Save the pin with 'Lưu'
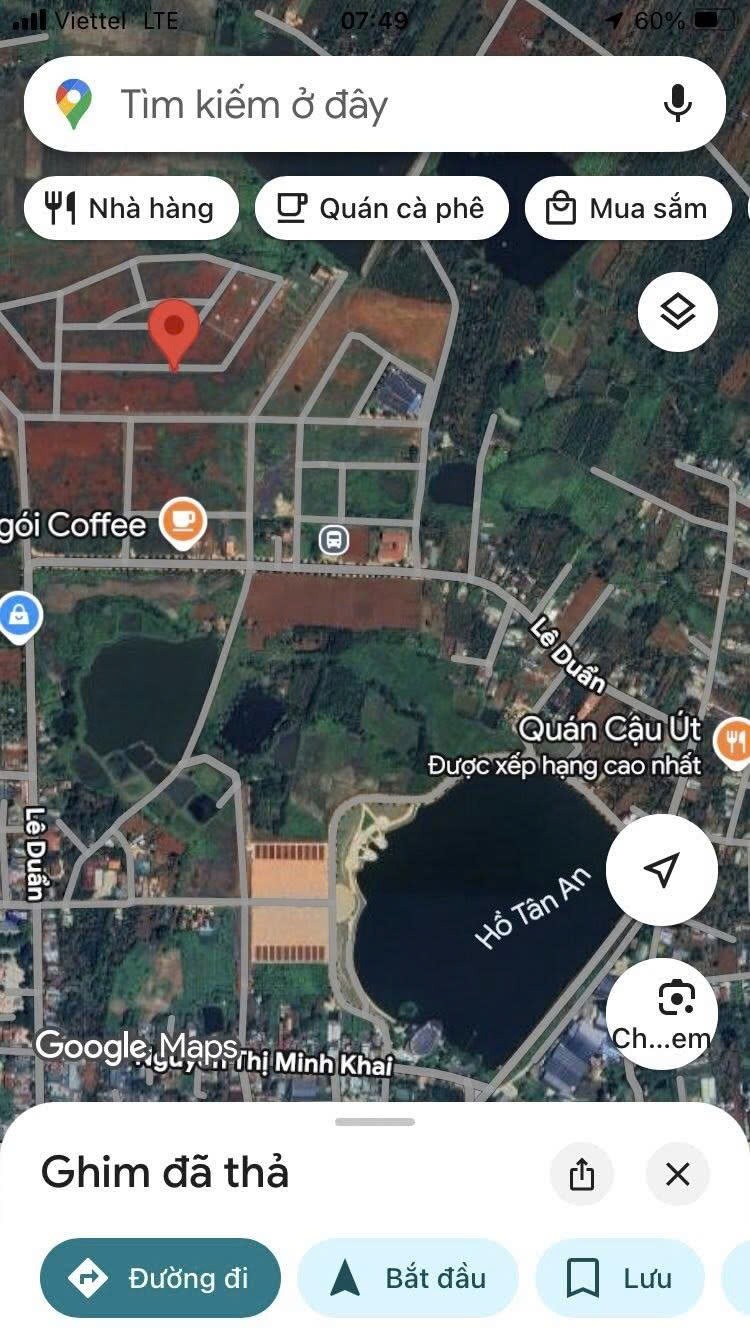750x1334 pixels. point(619,1278)
